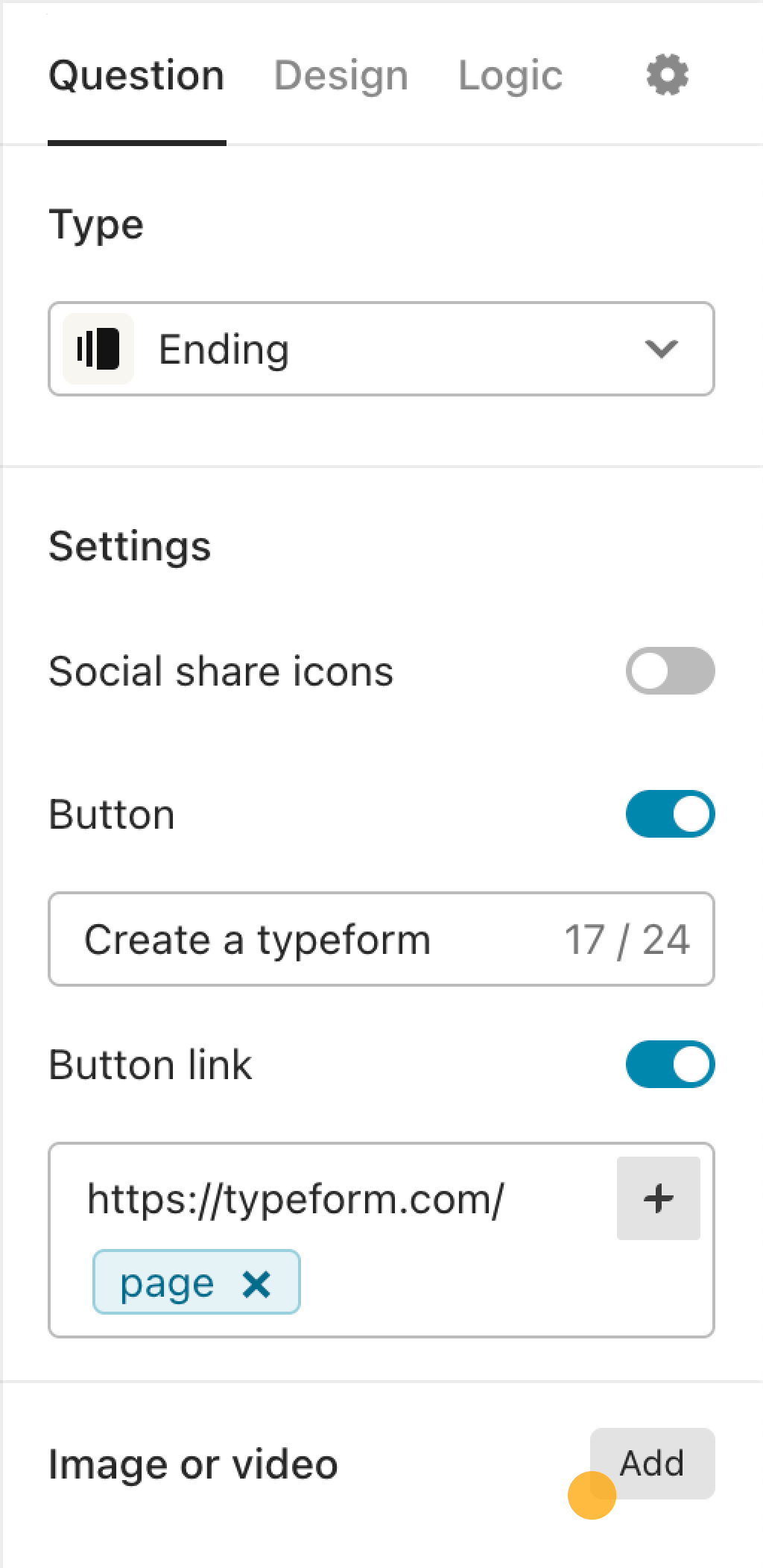Switch to the Design tab
The height and width of the screenshot is (1568, 763).
point(341,75)
